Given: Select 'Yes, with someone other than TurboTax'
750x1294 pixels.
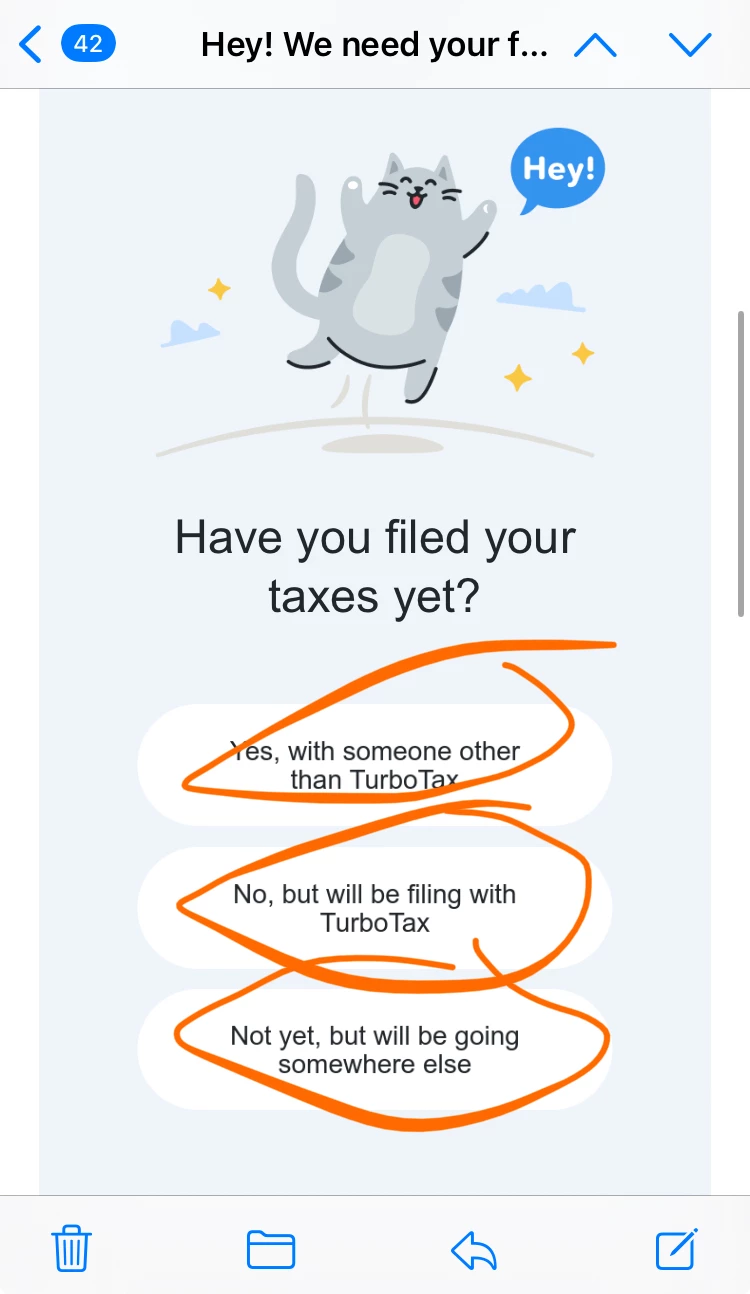Looking at the screenshot, I should (374, 765).
